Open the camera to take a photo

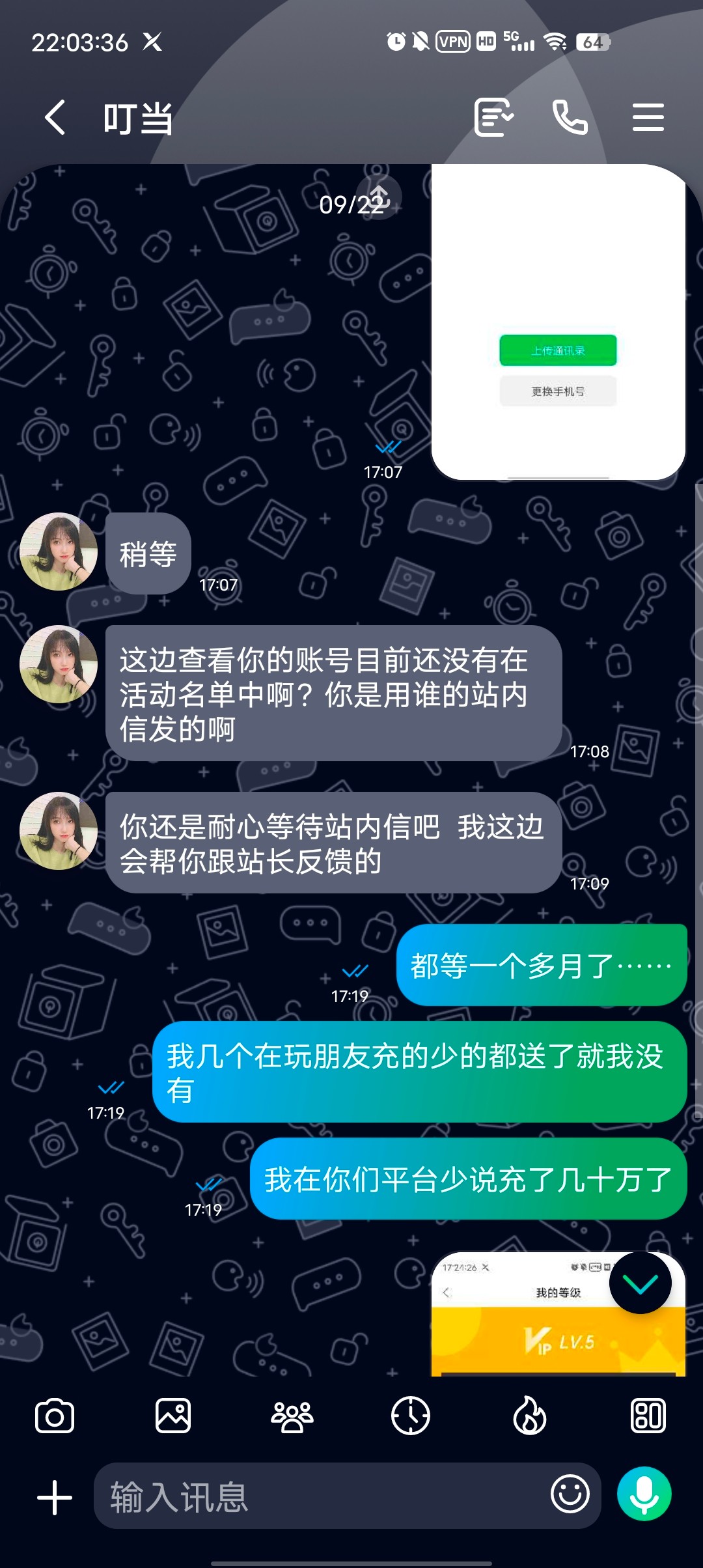[x=55, y=1416]
